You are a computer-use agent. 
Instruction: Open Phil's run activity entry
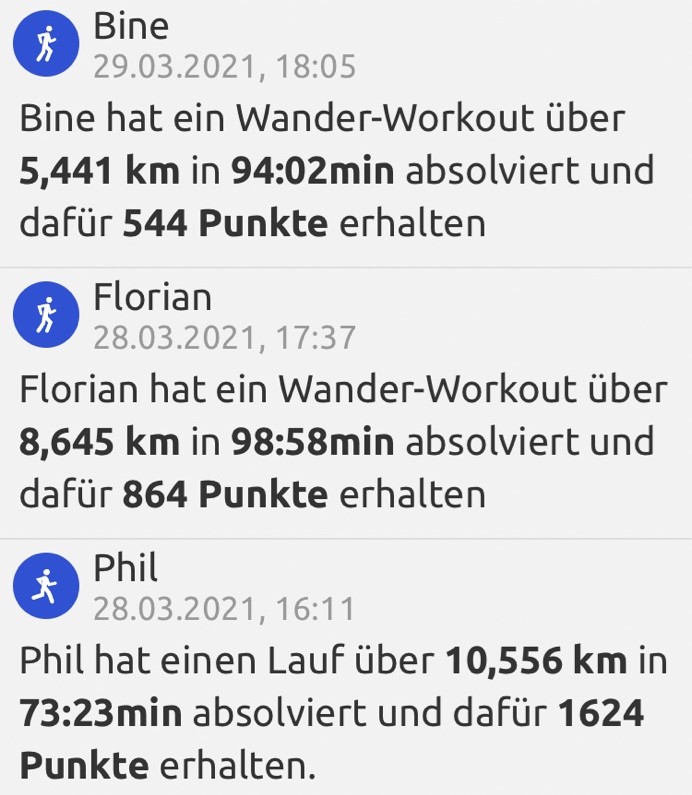pos(340,712)
